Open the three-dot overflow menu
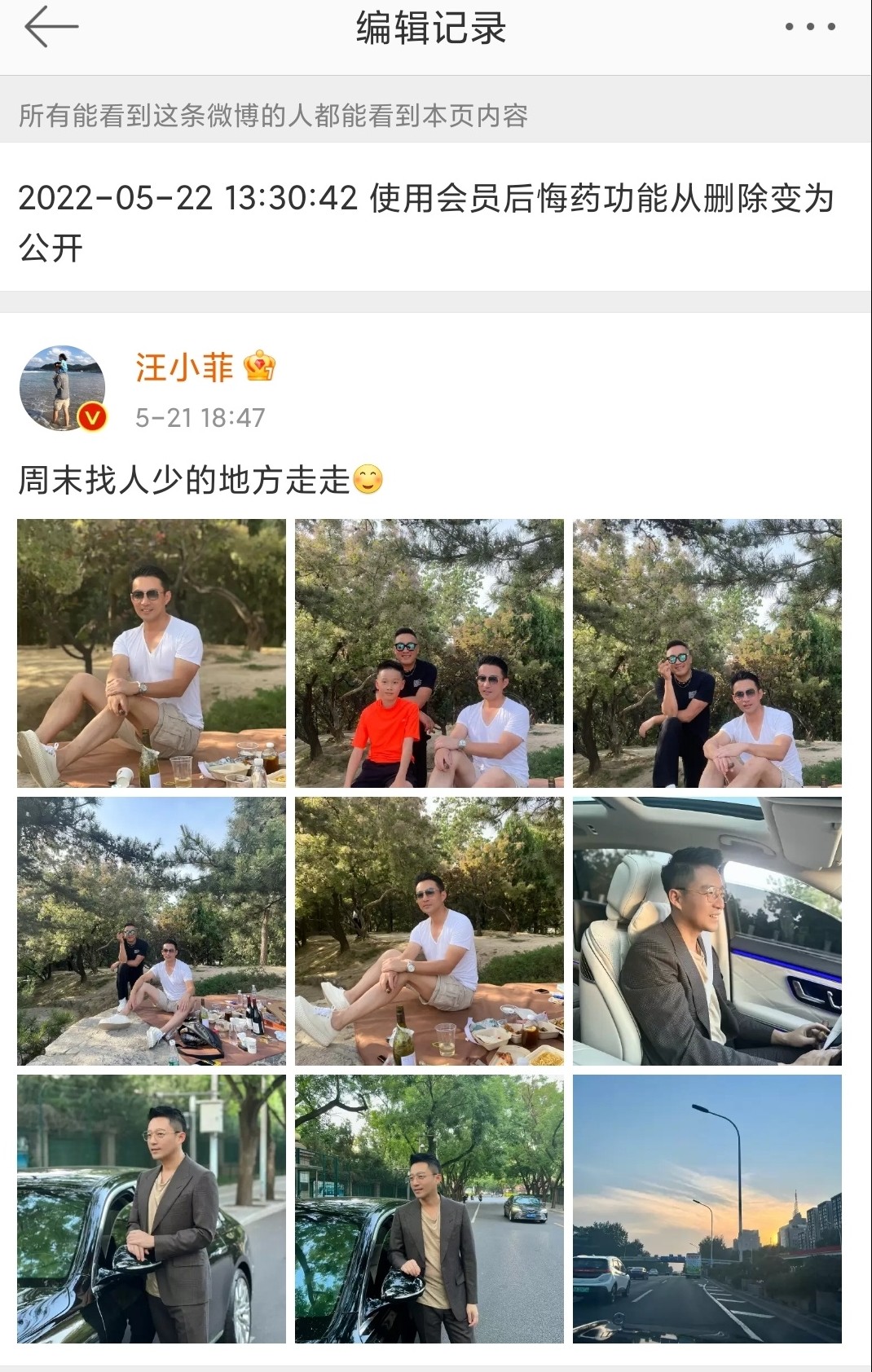This screenshot has height=1372, width=872. click(x=809, y=28)
